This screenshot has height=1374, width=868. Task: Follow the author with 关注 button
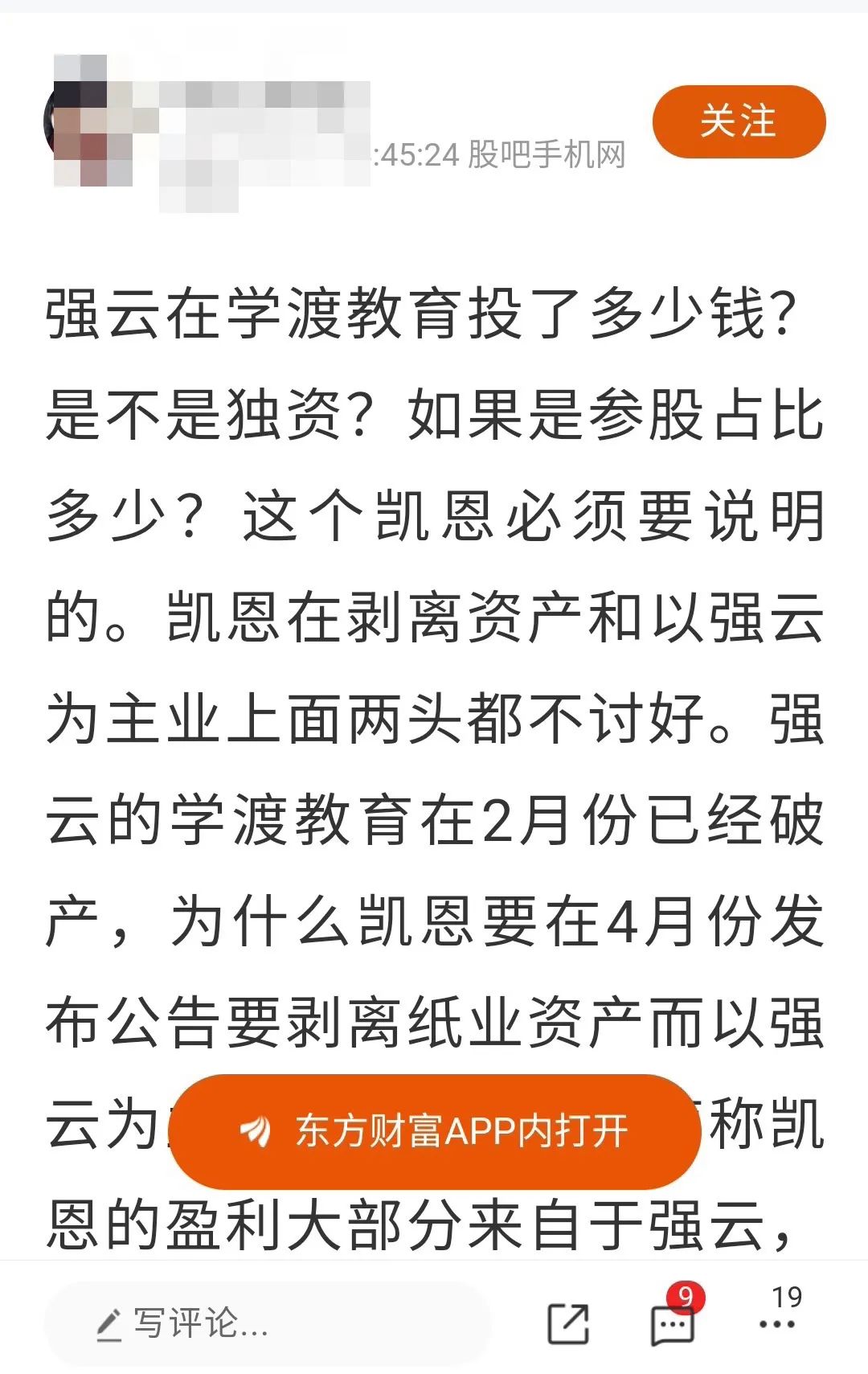click(739, 122)
